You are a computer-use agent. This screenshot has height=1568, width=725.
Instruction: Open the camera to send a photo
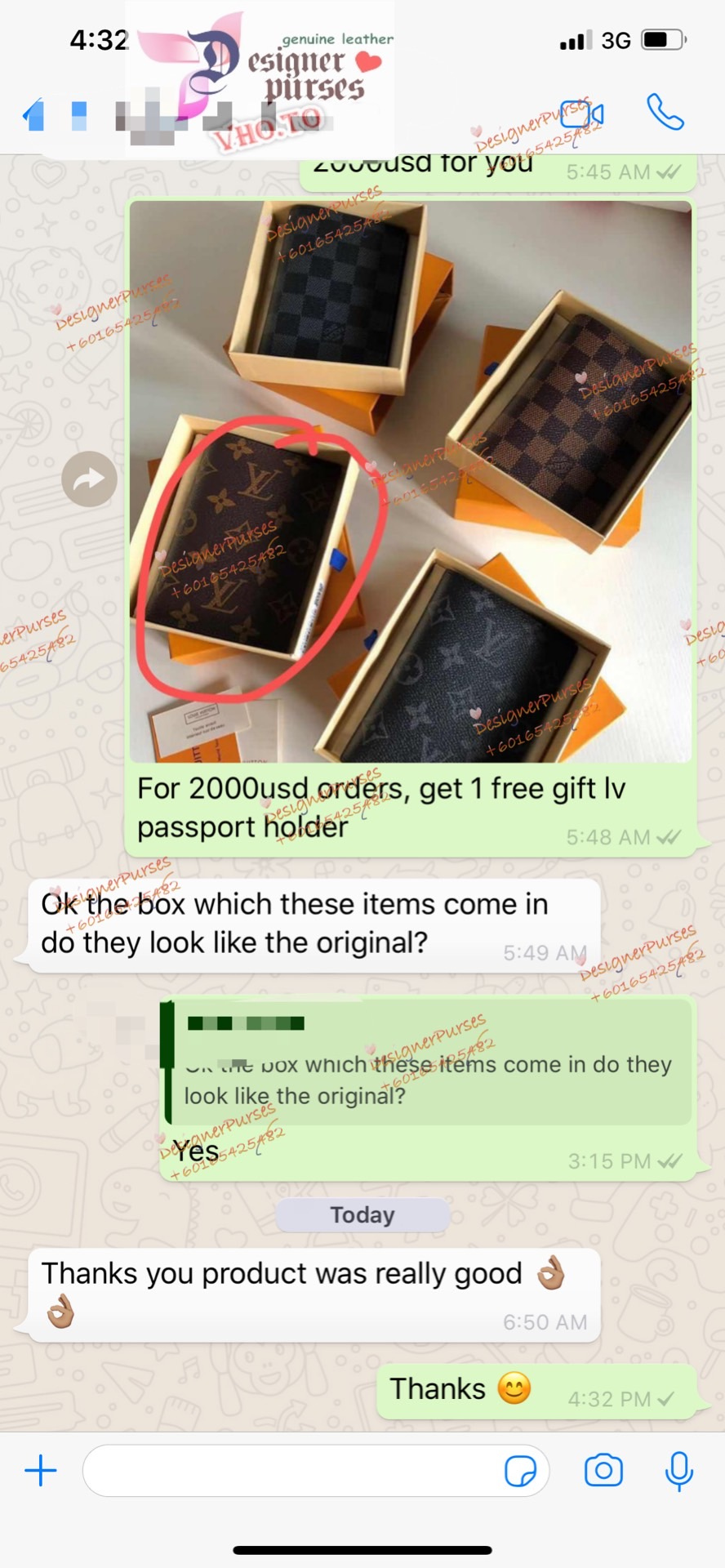(603, 1471)
